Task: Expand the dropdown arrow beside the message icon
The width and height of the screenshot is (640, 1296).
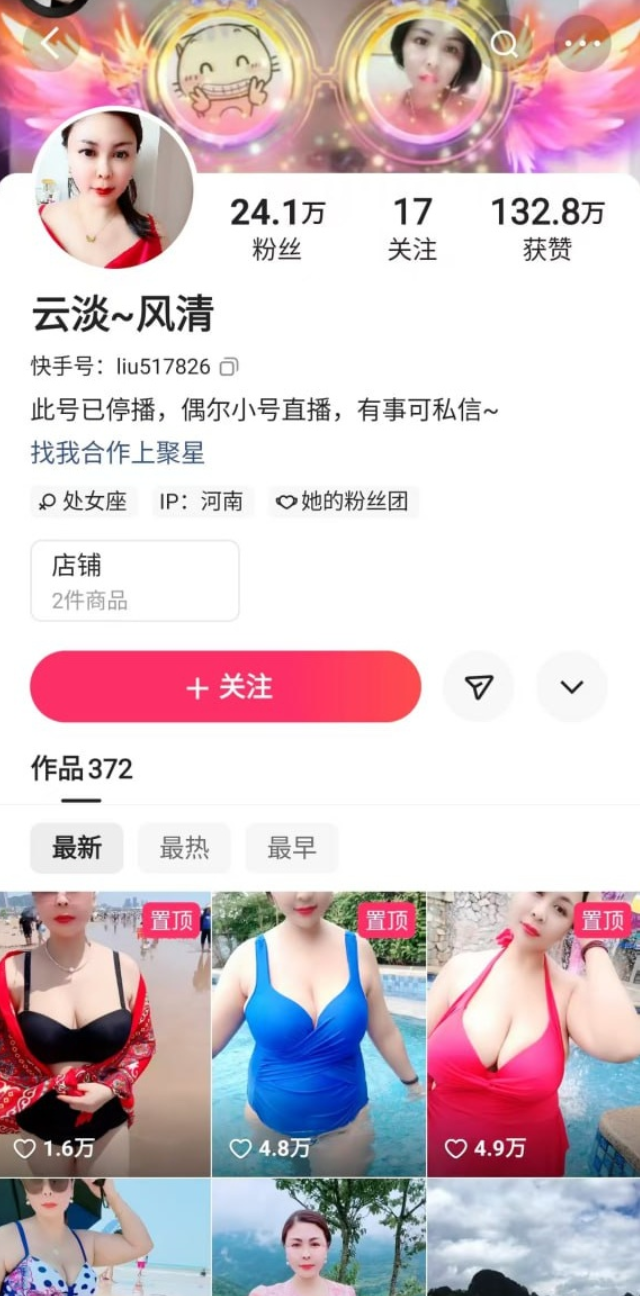Action: click(x=571, y=687)
